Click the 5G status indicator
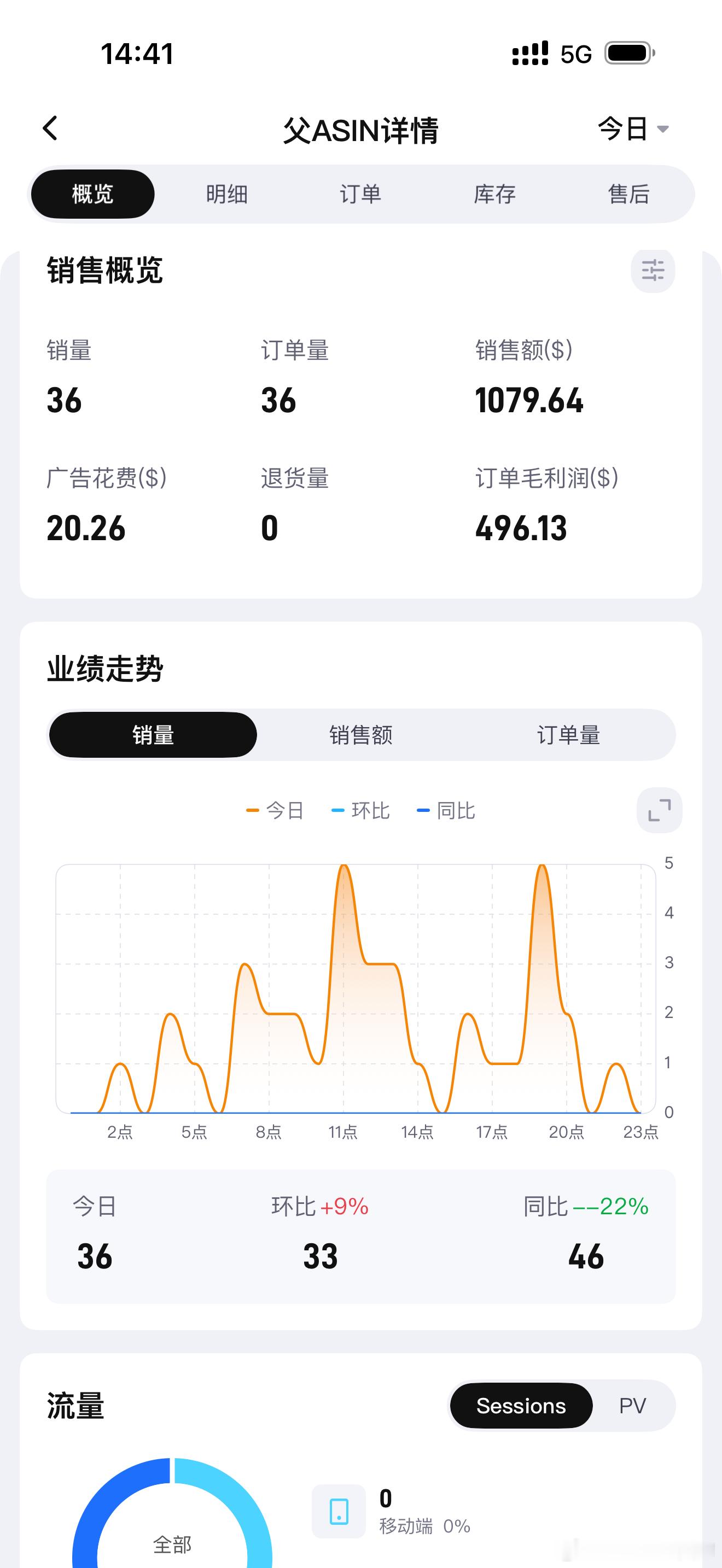This screenshot has height=1568, width=722. 574,54
